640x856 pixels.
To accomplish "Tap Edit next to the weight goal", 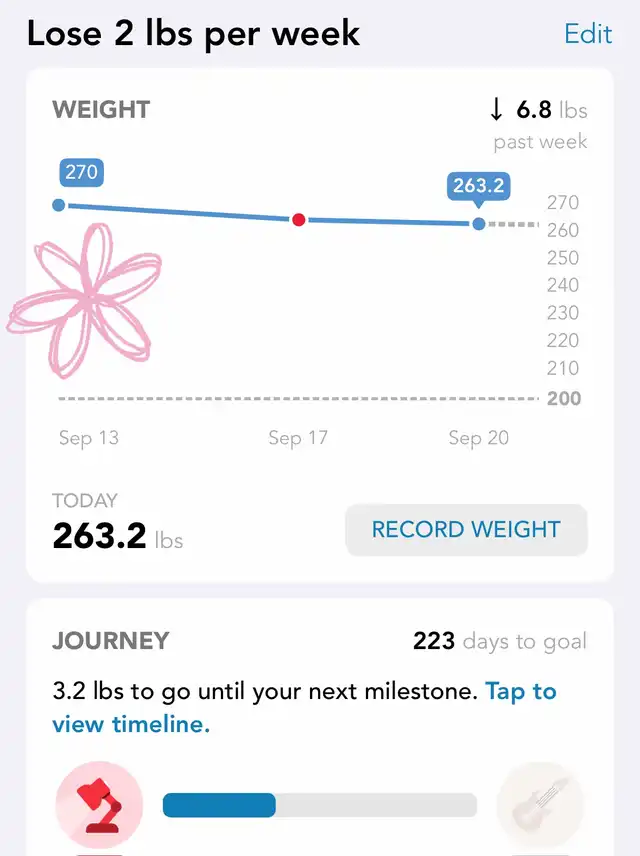I will coord(588,33).
